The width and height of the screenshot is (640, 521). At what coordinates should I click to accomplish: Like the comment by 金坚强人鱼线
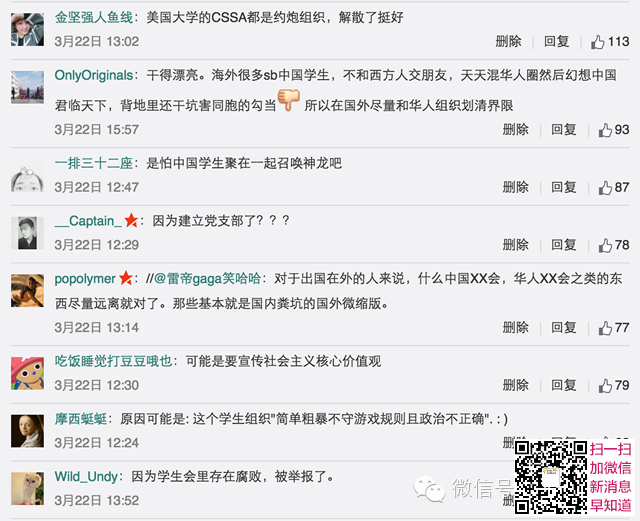(x=610, y=42)
